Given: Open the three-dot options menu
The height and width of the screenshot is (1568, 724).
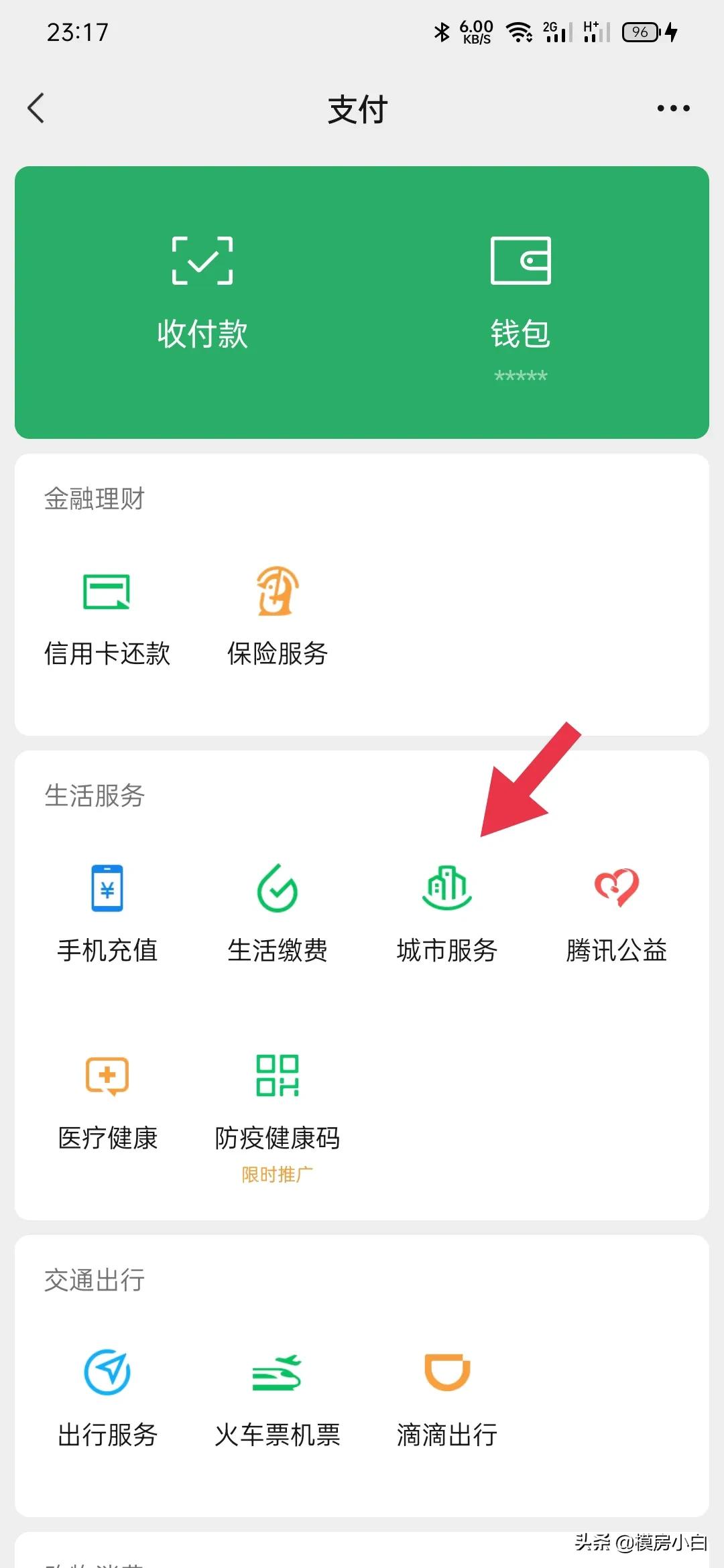Looking at the screenshot, I should (672, 108).
